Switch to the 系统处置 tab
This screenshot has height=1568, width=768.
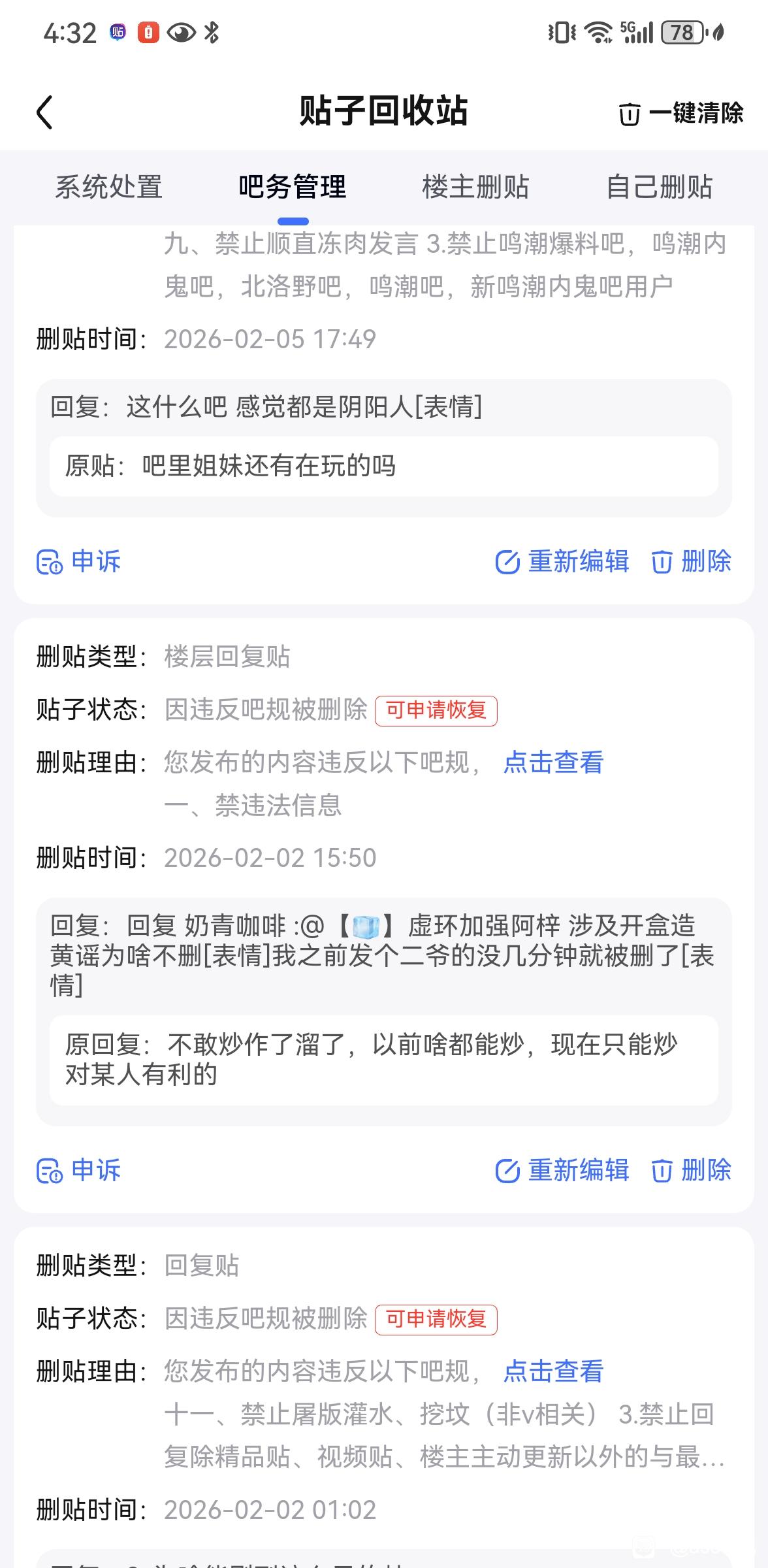coord(108,187)
